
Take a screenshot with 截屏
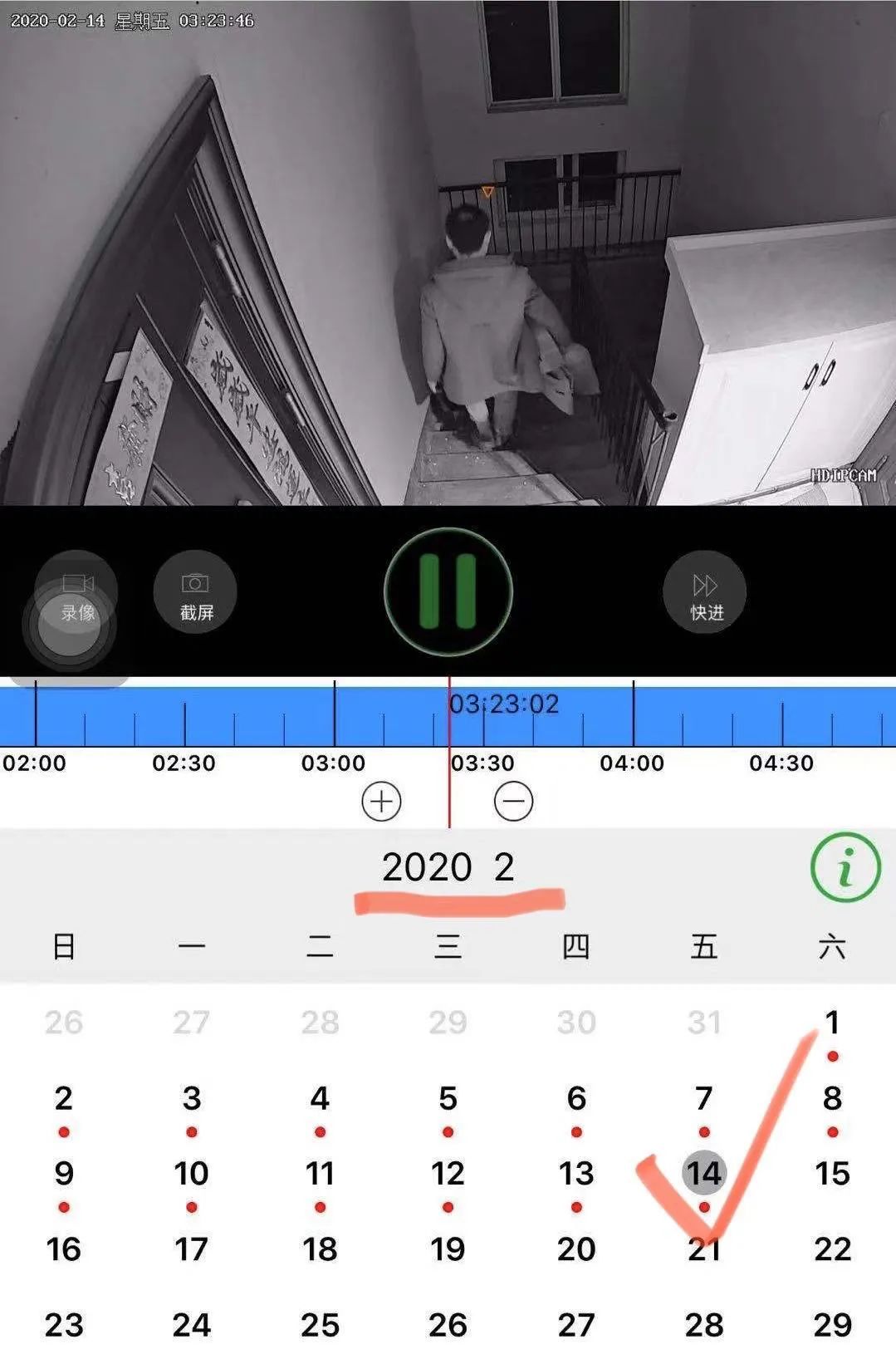click(x=195, y=591)
